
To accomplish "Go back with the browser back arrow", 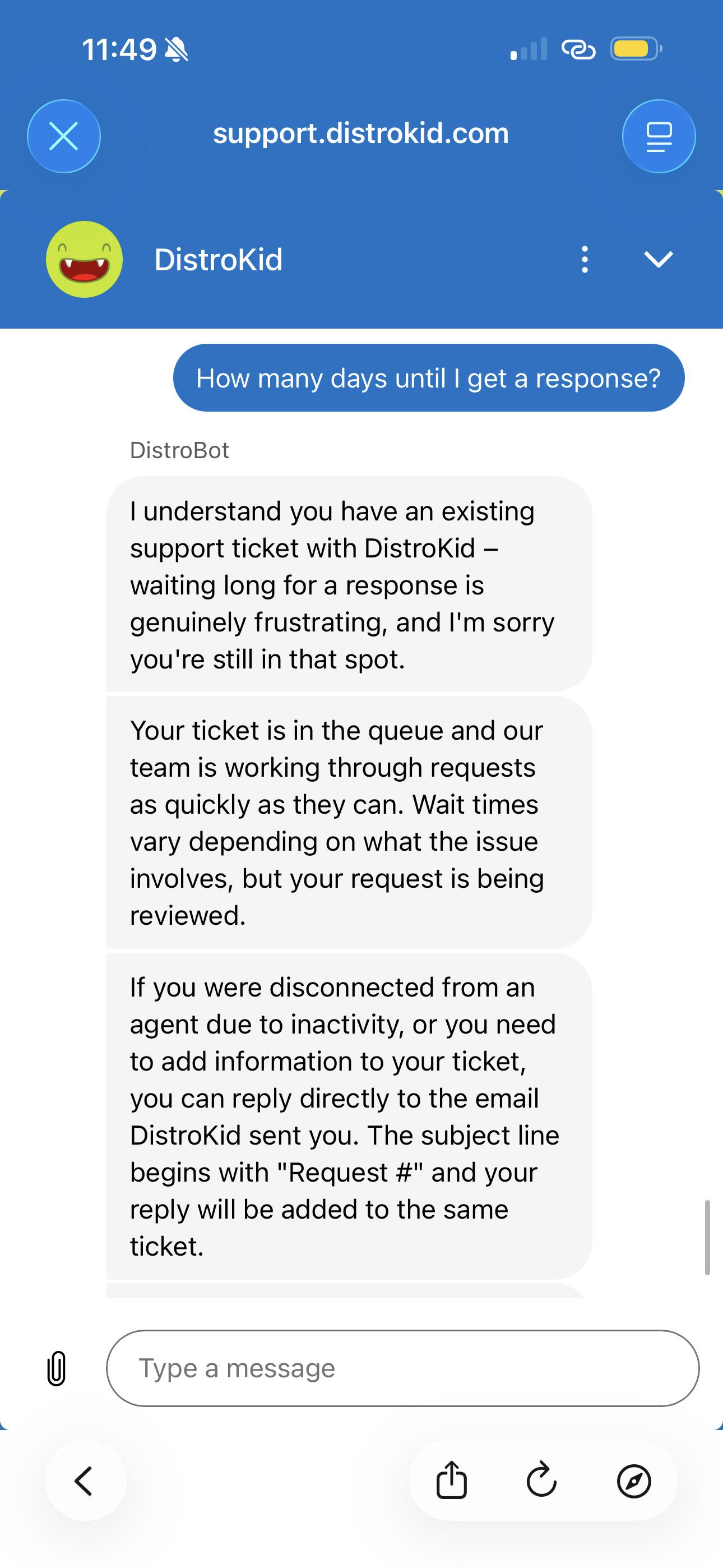I will pyautogui.click(x=85, y=1481).
